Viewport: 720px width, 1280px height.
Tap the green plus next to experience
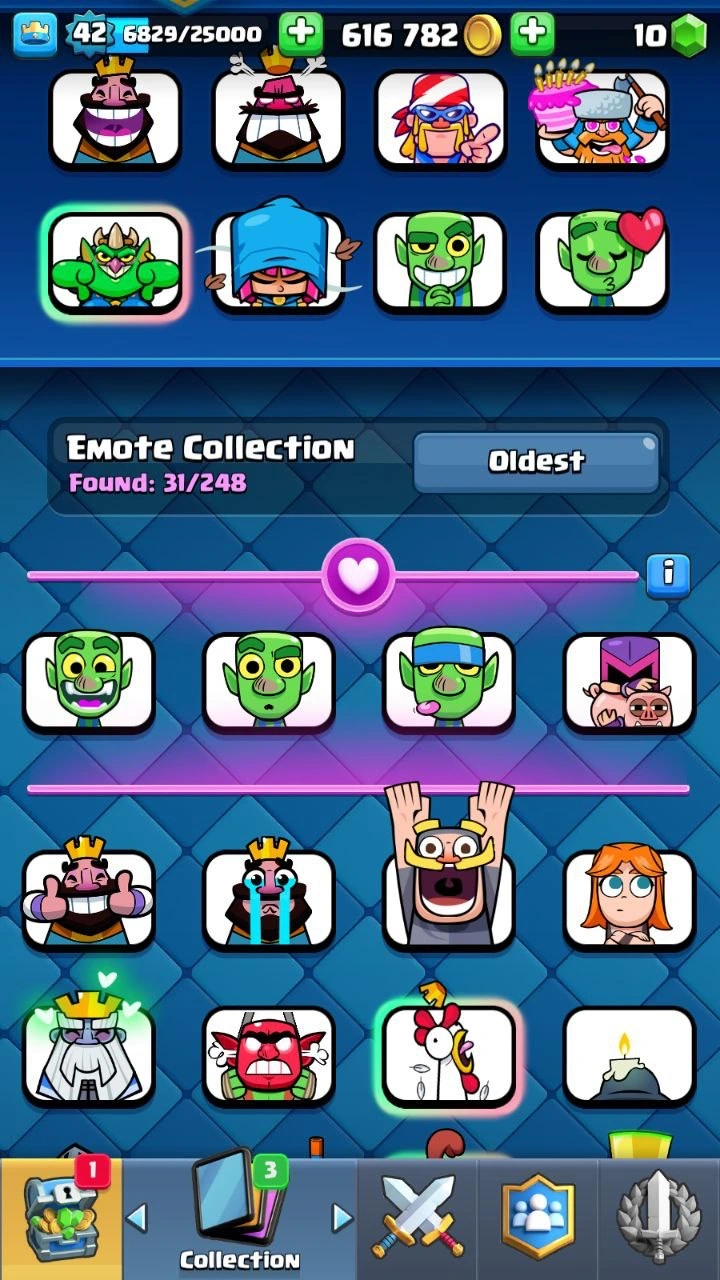300,35
